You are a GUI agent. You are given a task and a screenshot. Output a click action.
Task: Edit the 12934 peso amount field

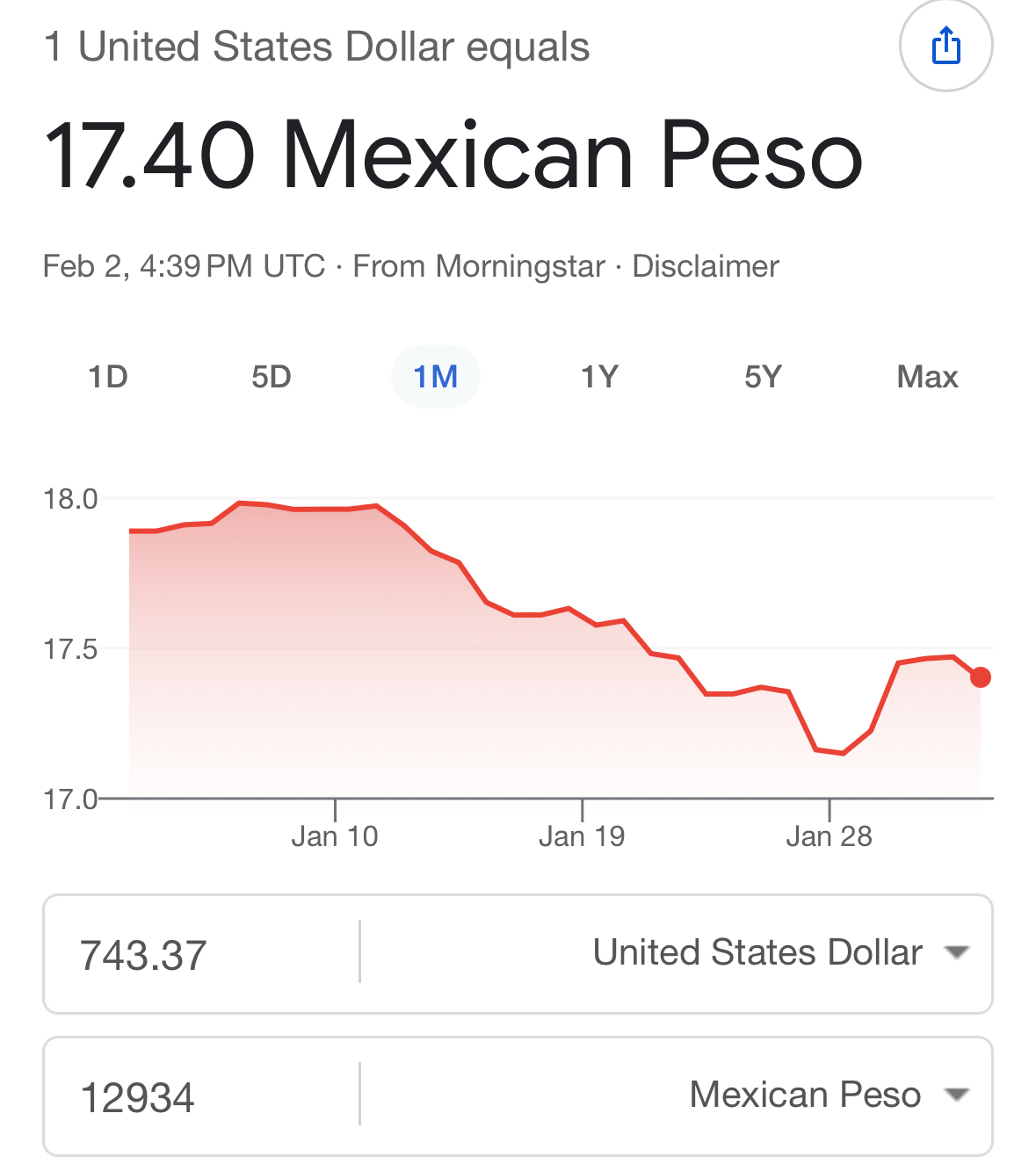click(202, 1097)
